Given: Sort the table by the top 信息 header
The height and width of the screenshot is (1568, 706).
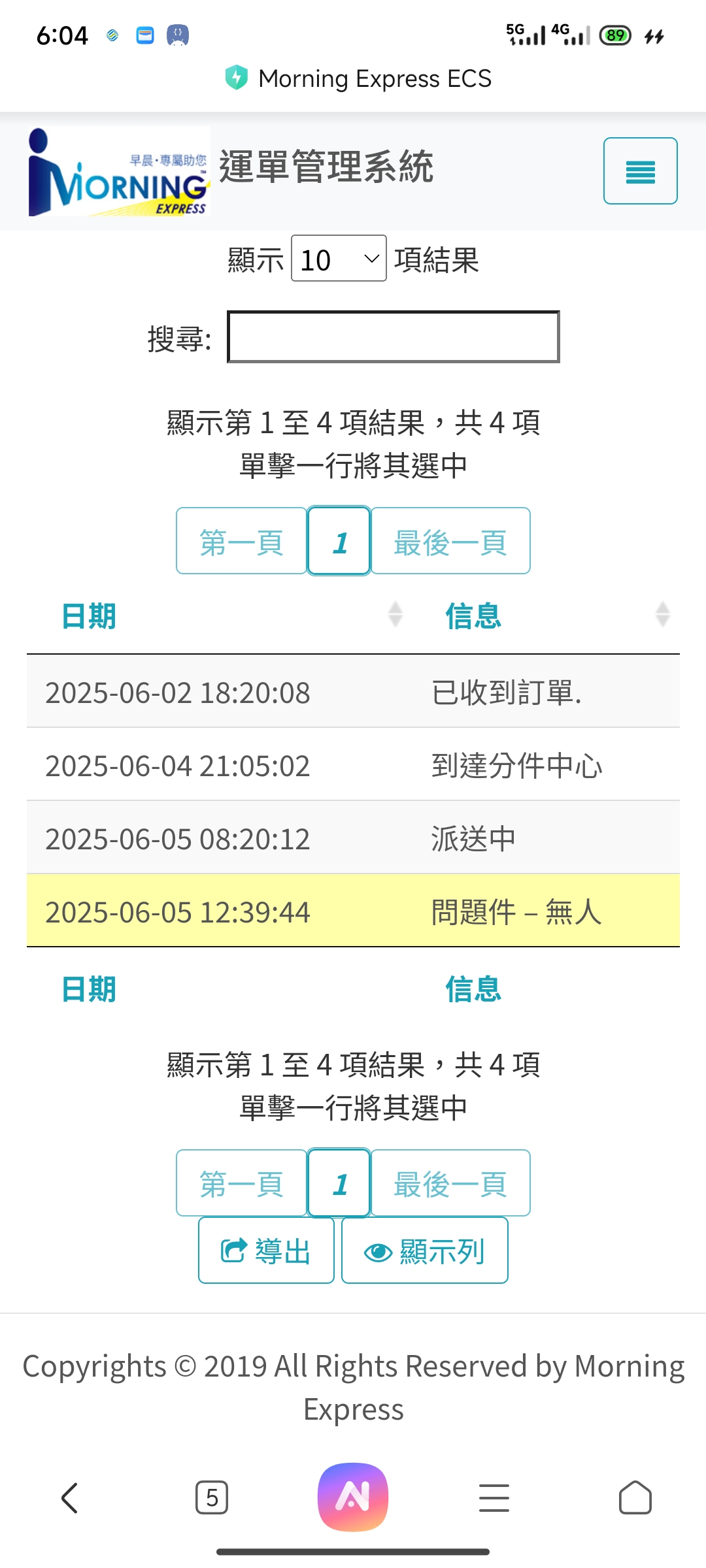Looking at the screenshot, I should [x=556, y=615].
